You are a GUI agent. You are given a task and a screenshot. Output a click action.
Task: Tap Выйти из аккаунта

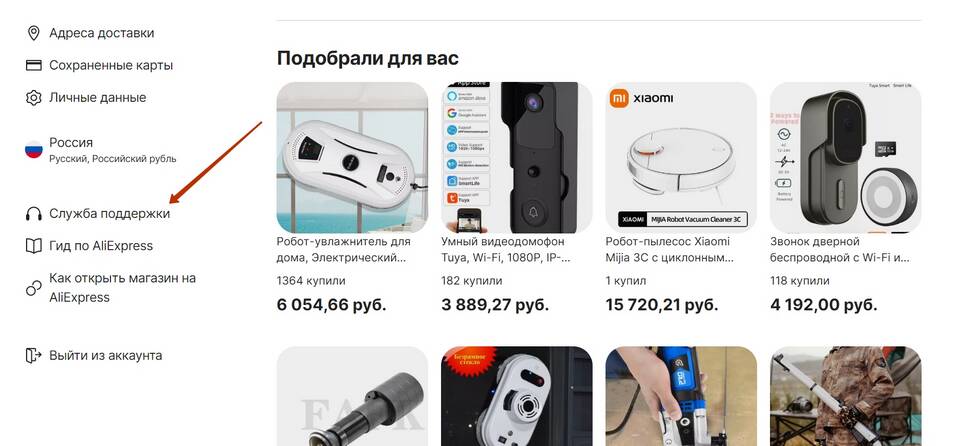105,355
